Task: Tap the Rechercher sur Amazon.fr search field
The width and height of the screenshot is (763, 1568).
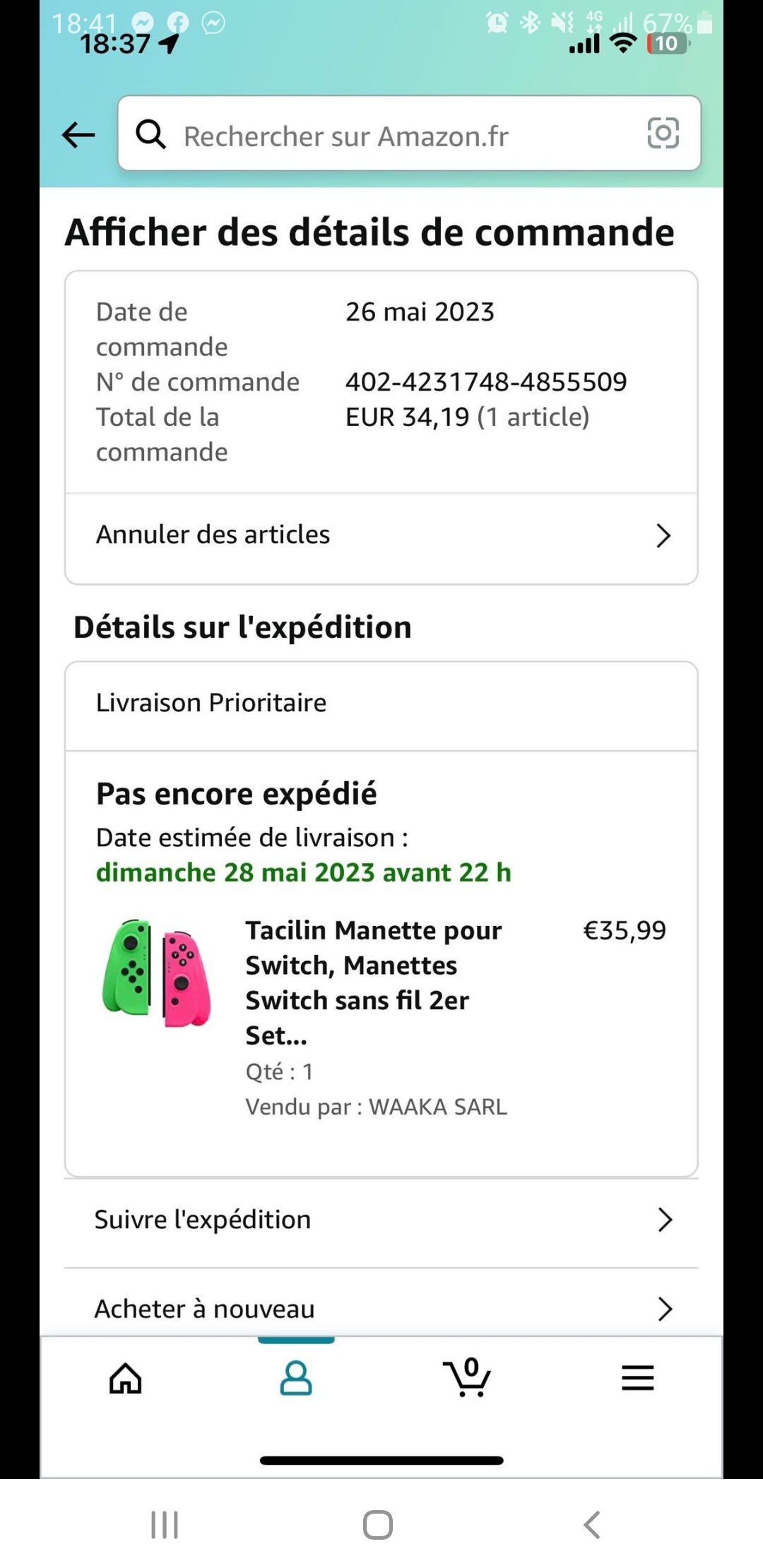Action: (x=409, y=133)
